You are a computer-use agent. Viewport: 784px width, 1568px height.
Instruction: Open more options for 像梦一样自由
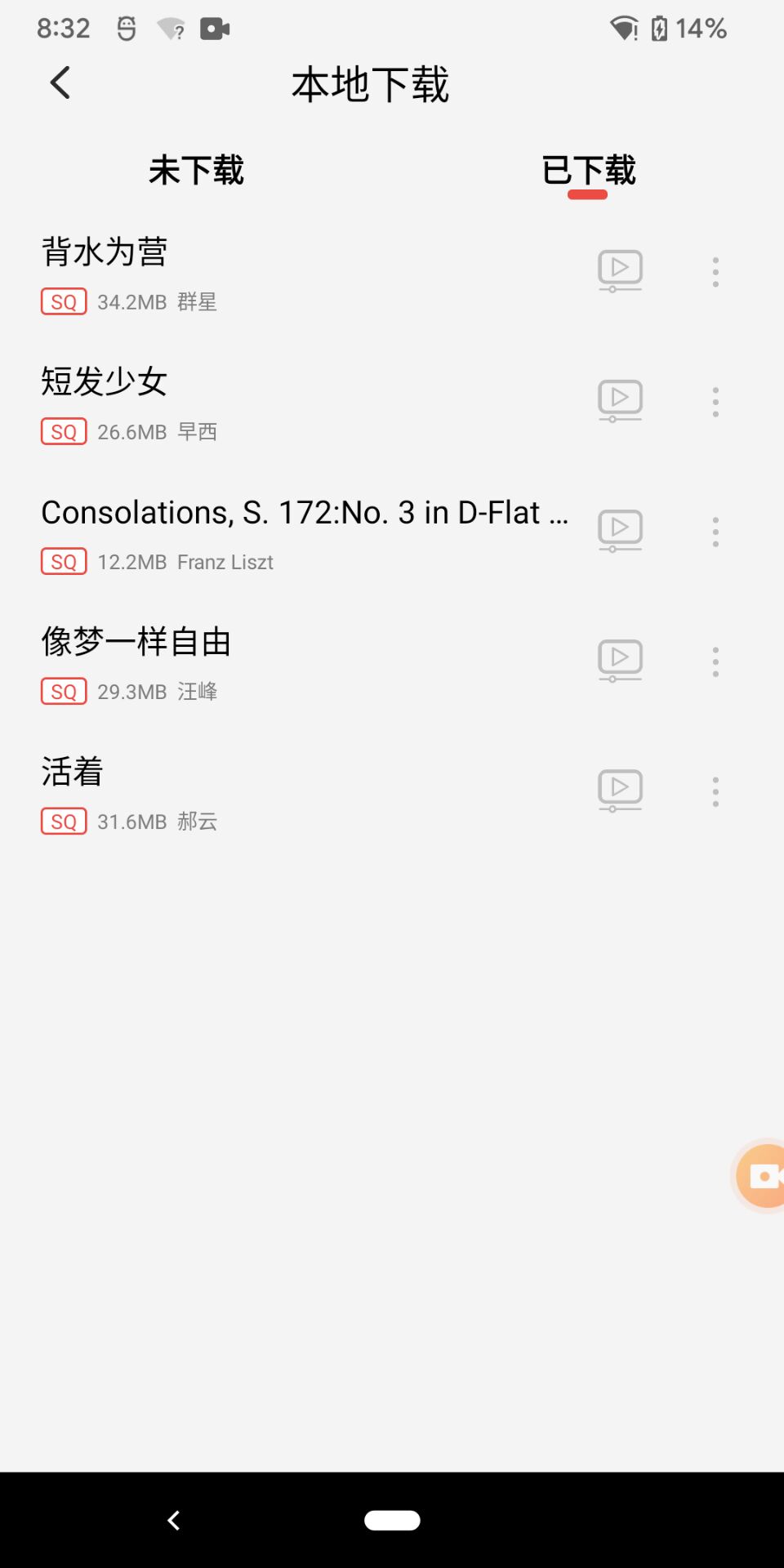715,661
